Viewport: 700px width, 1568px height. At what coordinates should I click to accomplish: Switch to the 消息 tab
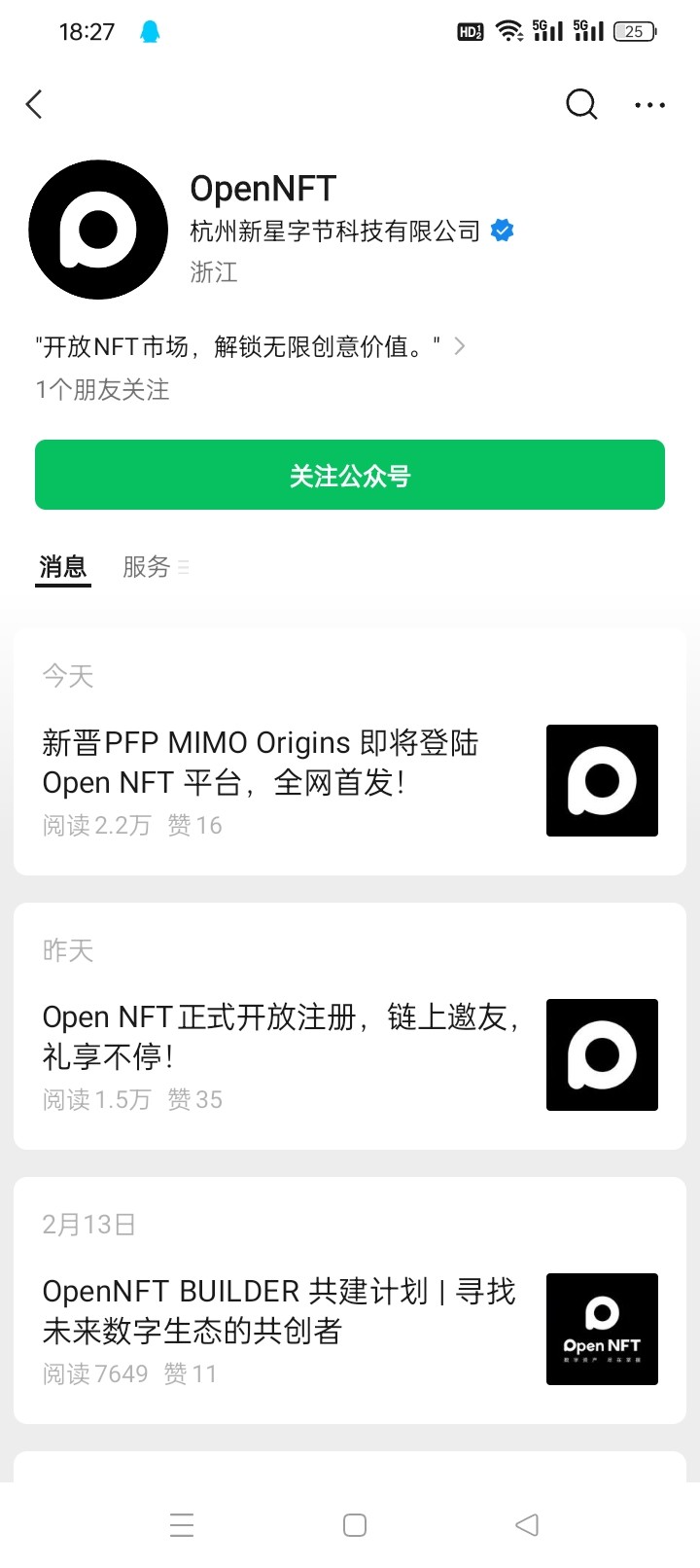tap(63, 566)
